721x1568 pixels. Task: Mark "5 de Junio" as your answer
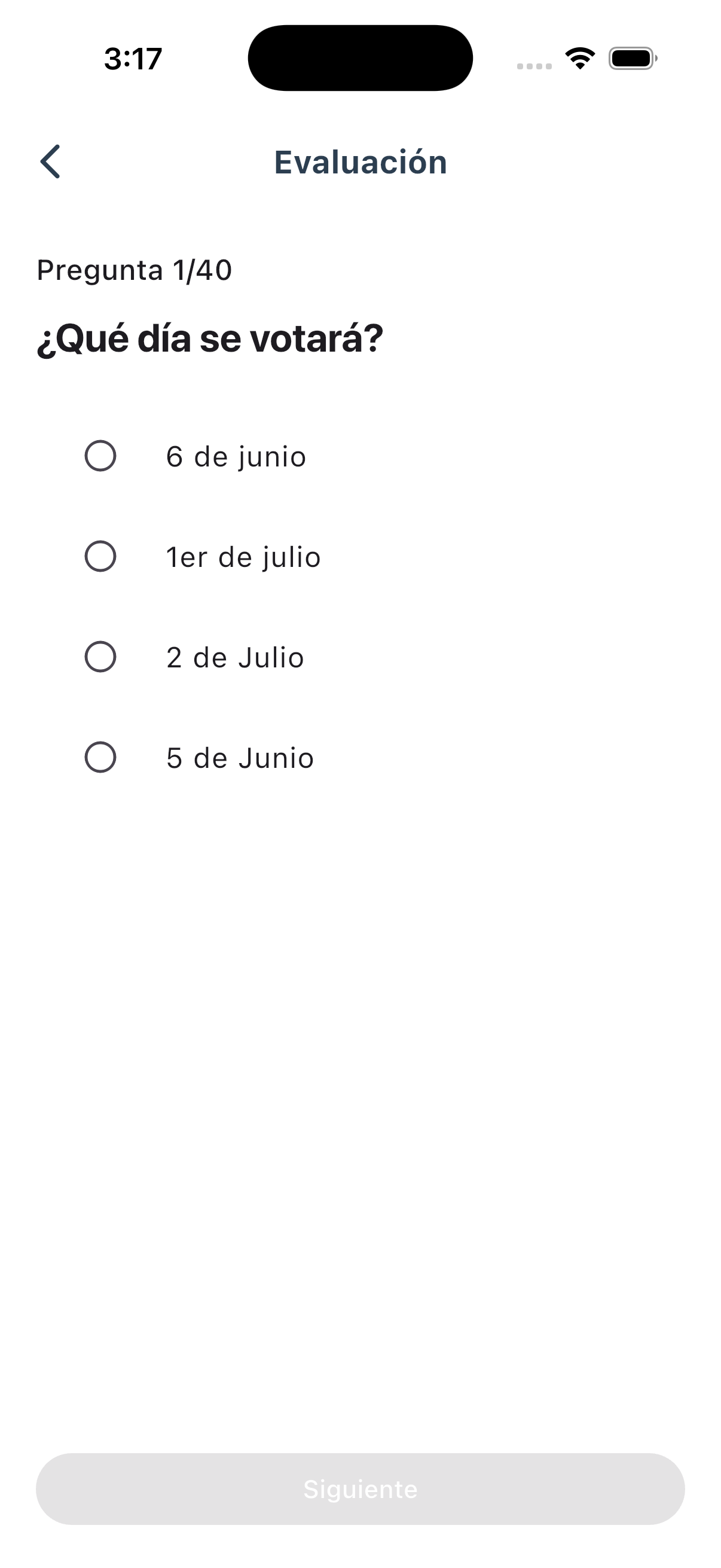(101, 756)
